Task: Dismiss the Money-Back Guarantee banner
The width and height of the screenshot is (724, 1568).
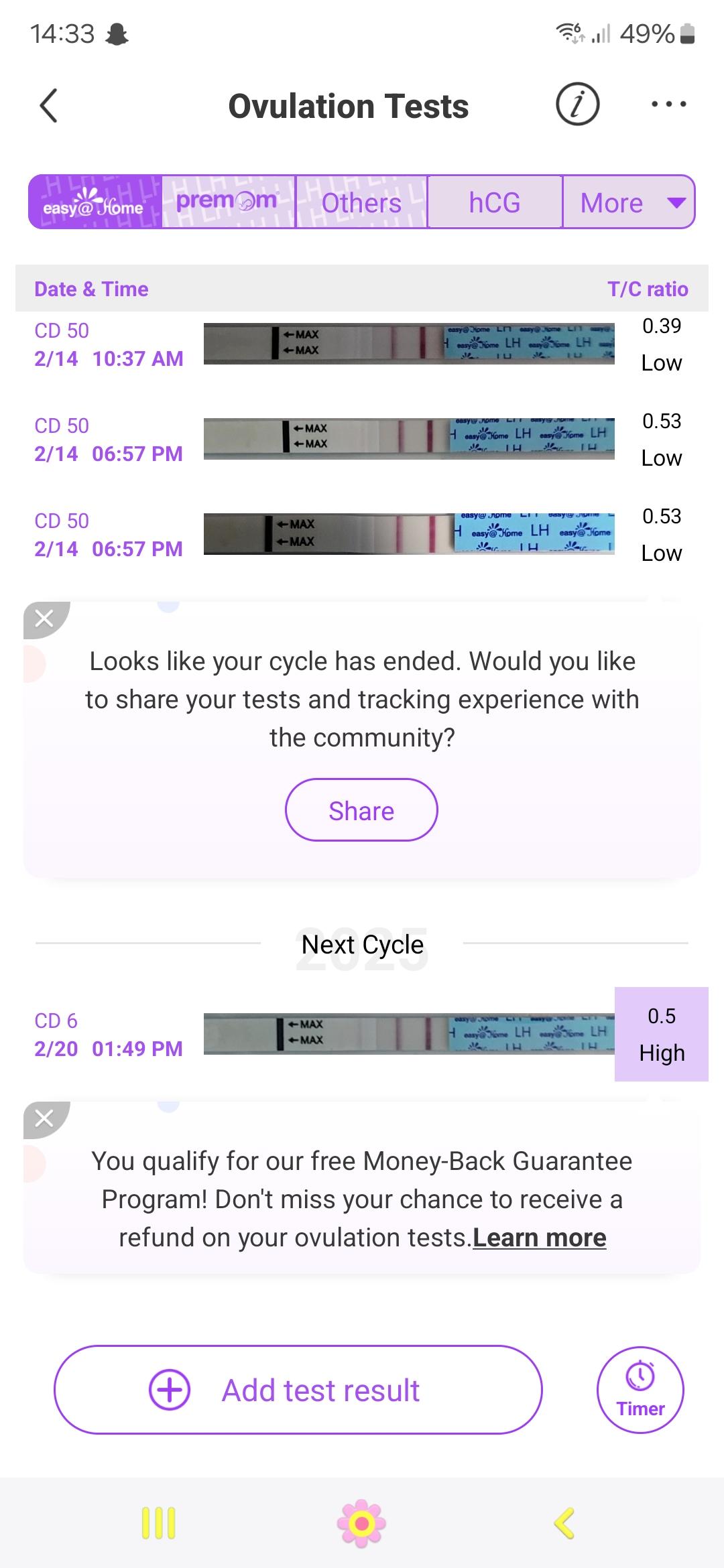Action: (44, 1118)
